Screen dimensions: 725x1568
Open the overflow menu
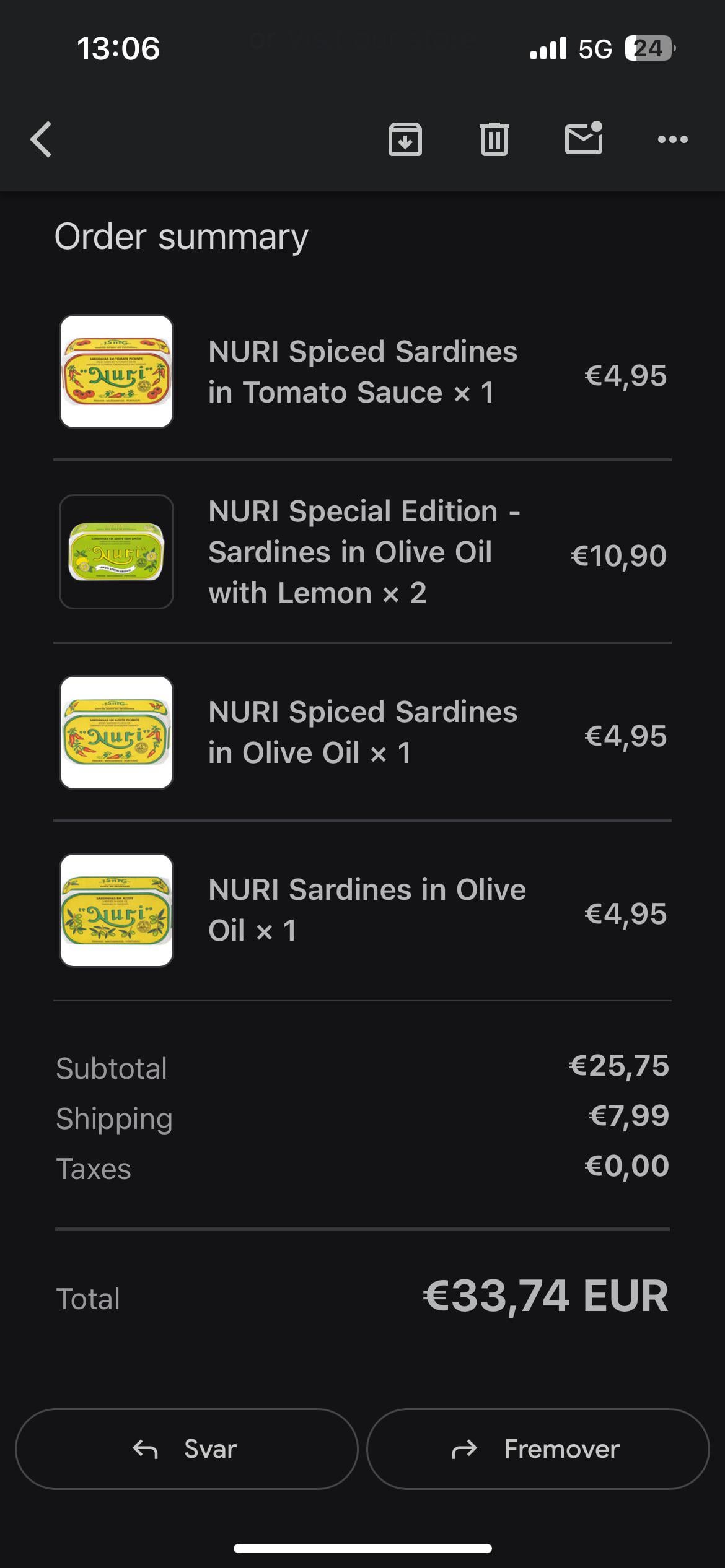672,139
